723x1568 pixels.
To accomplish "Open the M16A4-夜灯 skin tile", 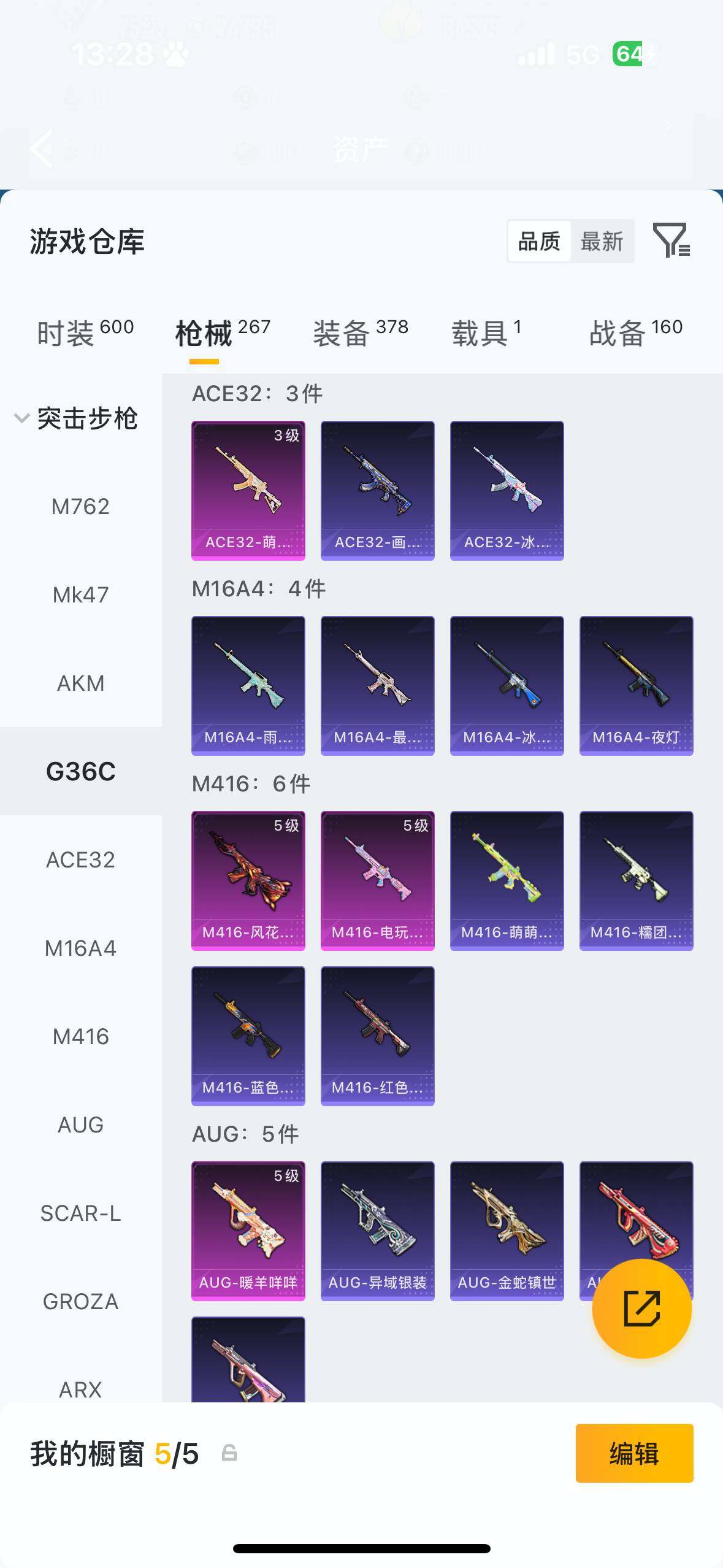I will 636,685.
